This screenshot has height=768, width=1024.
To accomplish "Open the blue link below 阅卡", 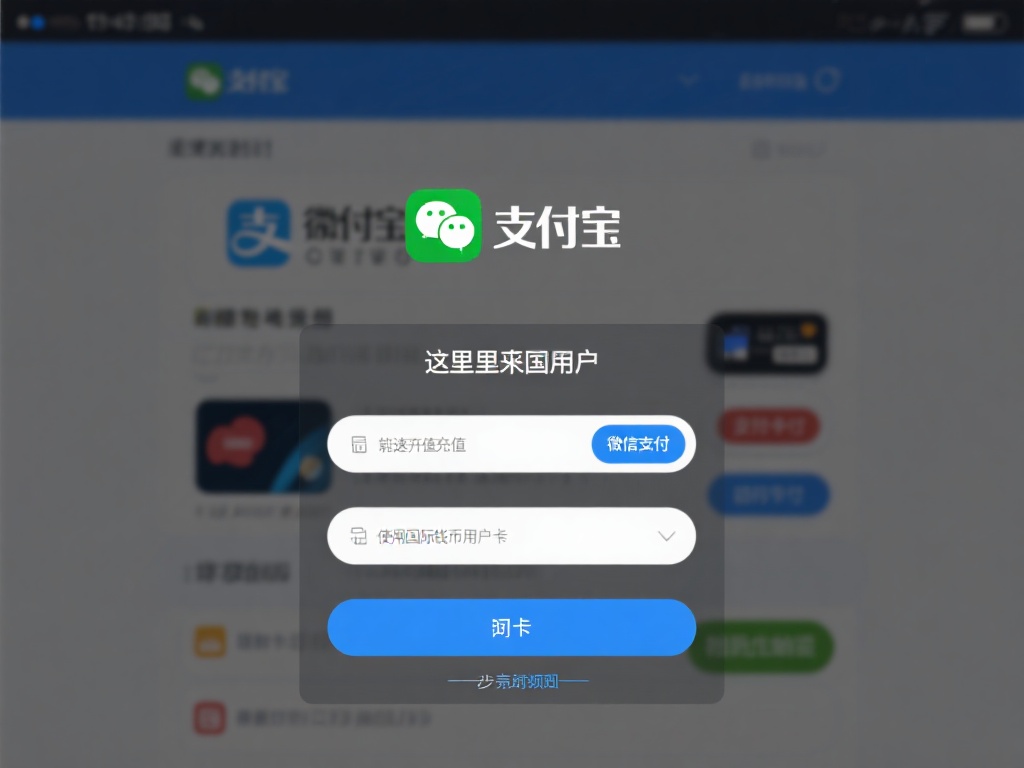I will click(x=518, y=682).
